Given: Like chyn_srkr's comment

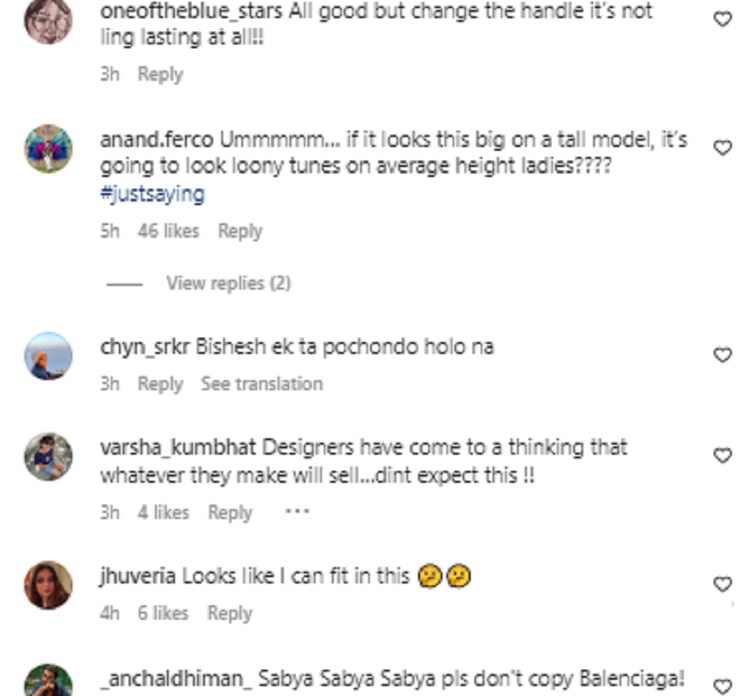Looking at the screenshot, I should [x=723, y=355].
